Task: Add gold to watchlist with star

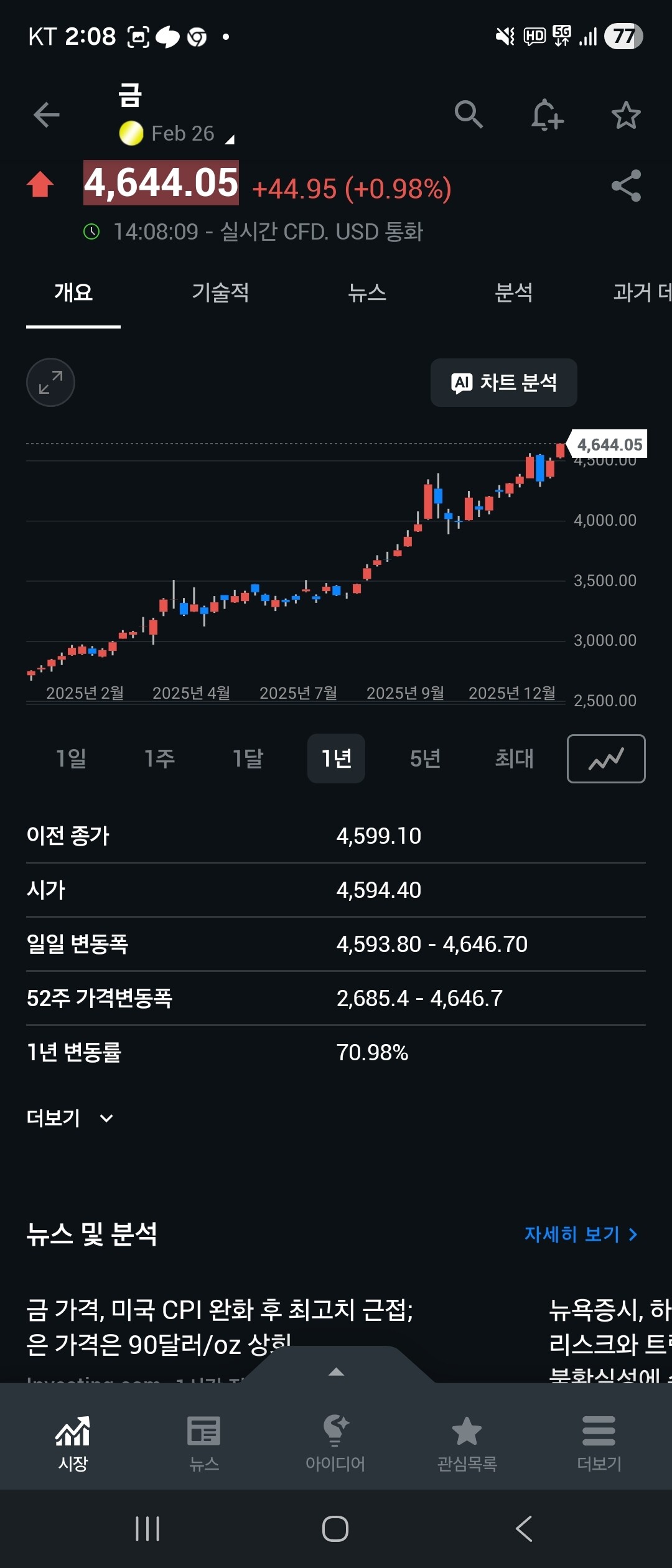Action: tap(625, 115)
